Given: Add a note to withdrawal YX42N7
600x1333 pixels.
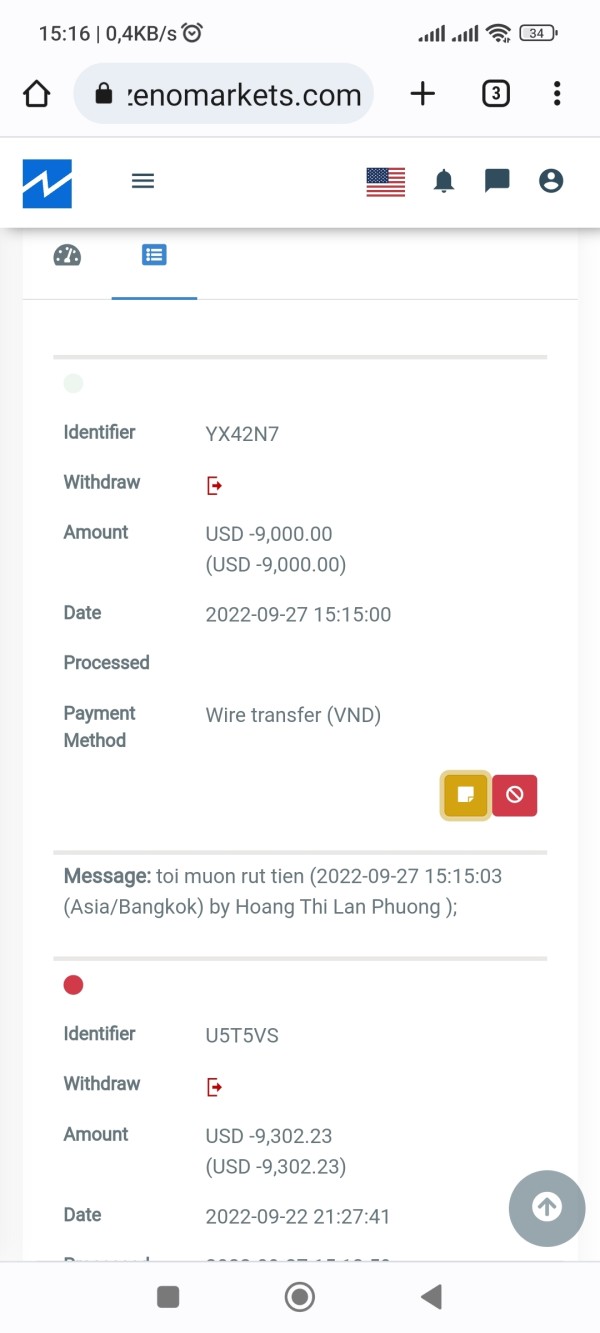Looking at the screenshot, I should click(x=465, y=795).
